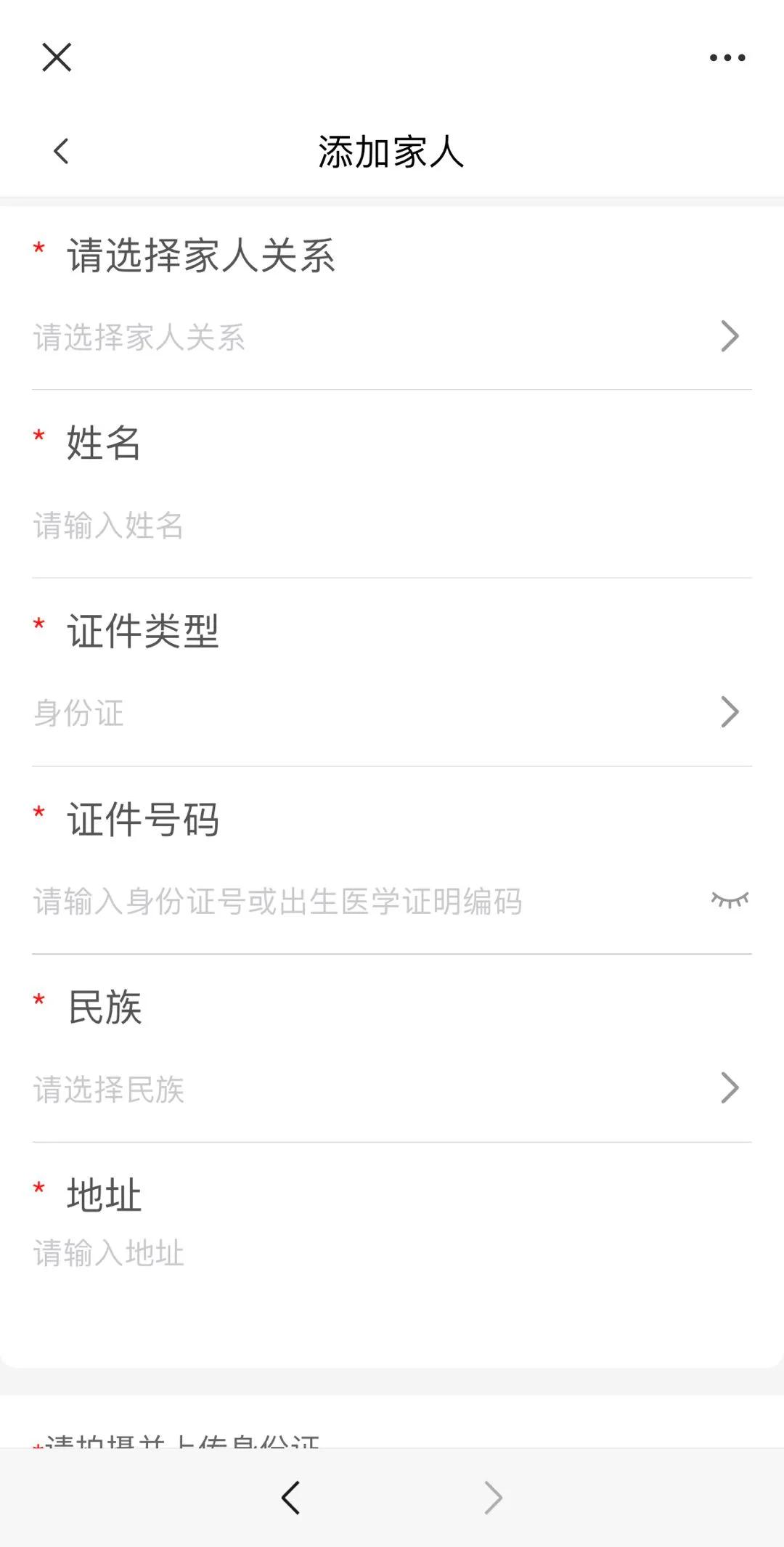This screenshot has height=1547, width=784.
Task: Toggle ID number visibility eye icon
Action: pos(730,900)
